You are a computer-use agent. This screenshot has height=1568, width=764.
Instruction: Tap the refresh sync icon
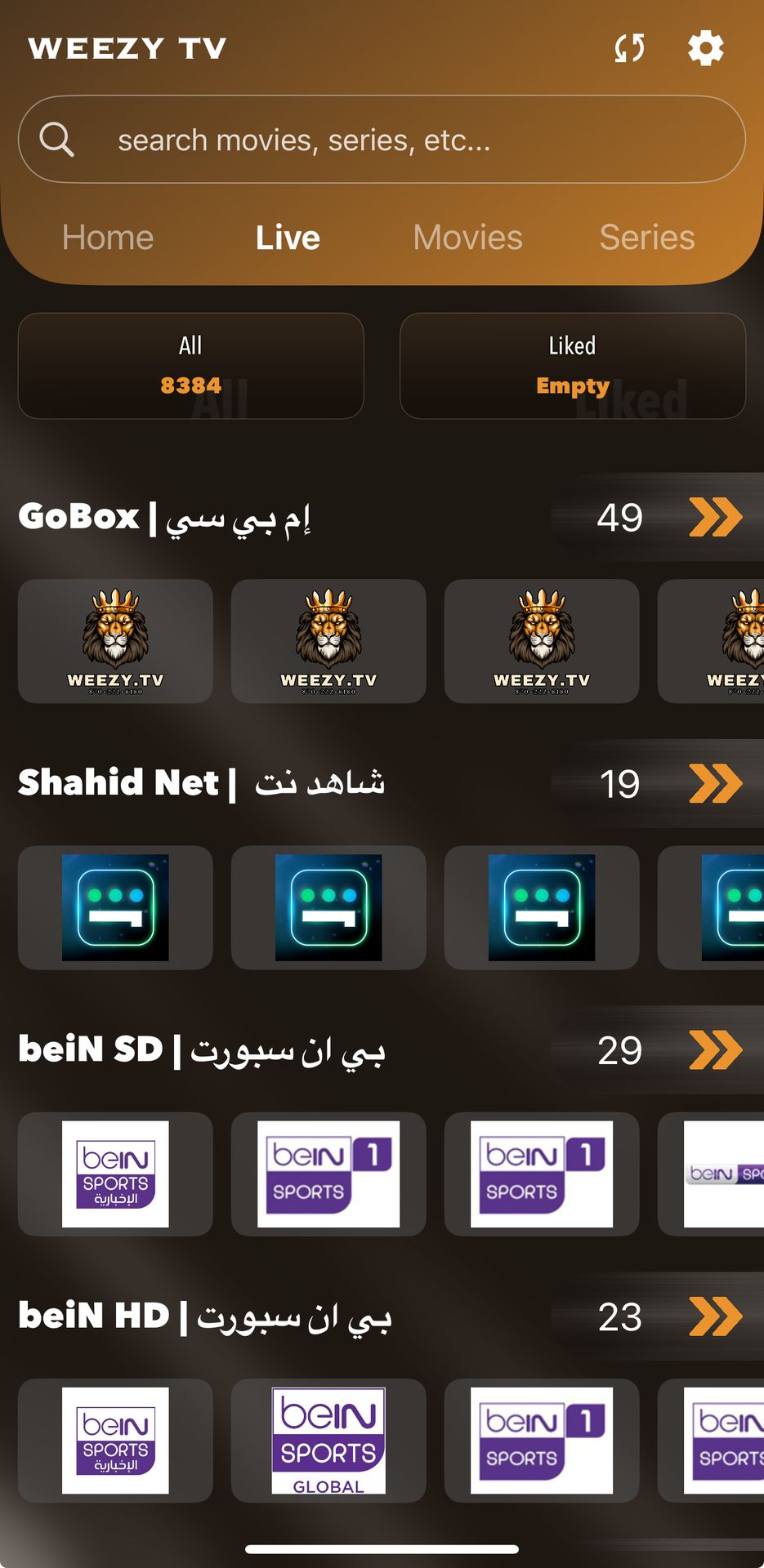629,48
